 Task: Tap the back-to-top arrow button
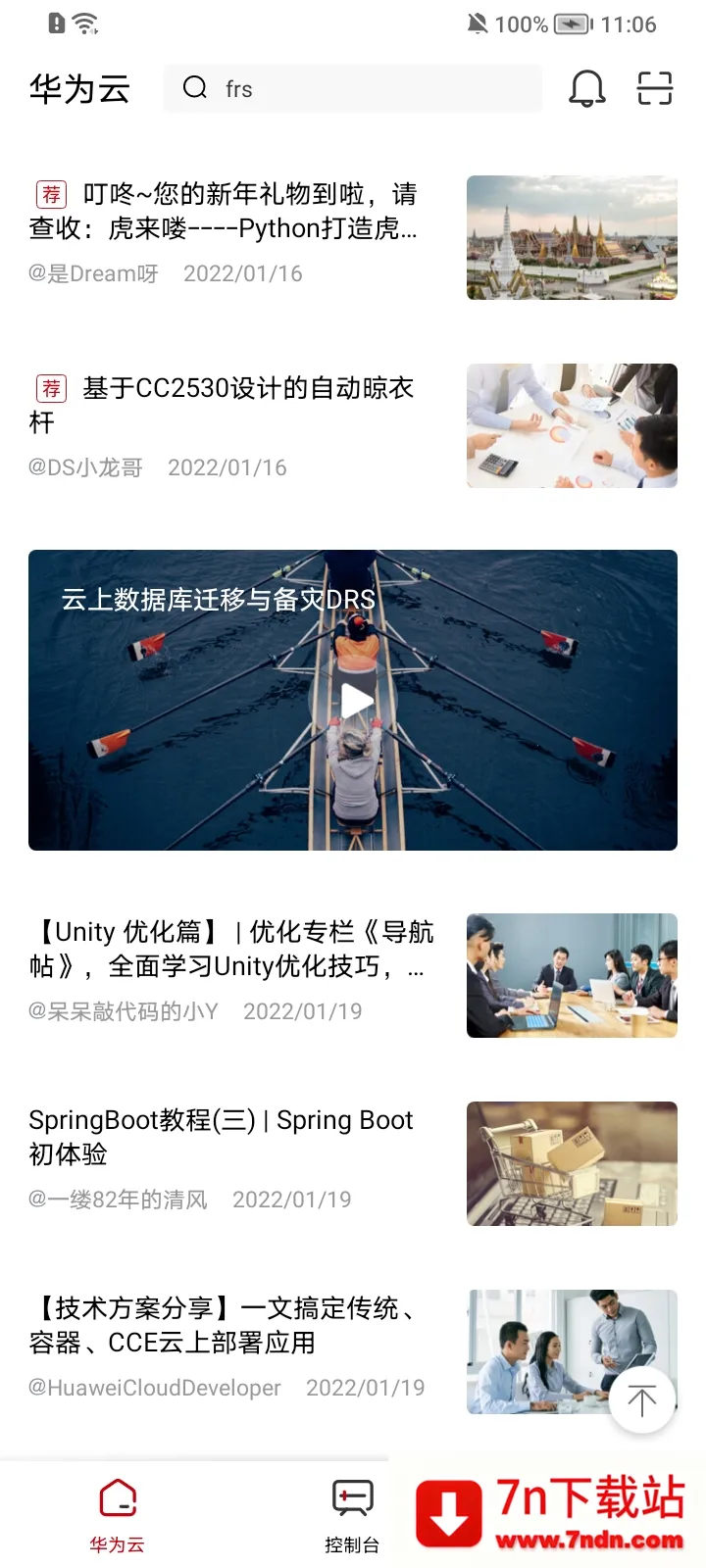642,1400
